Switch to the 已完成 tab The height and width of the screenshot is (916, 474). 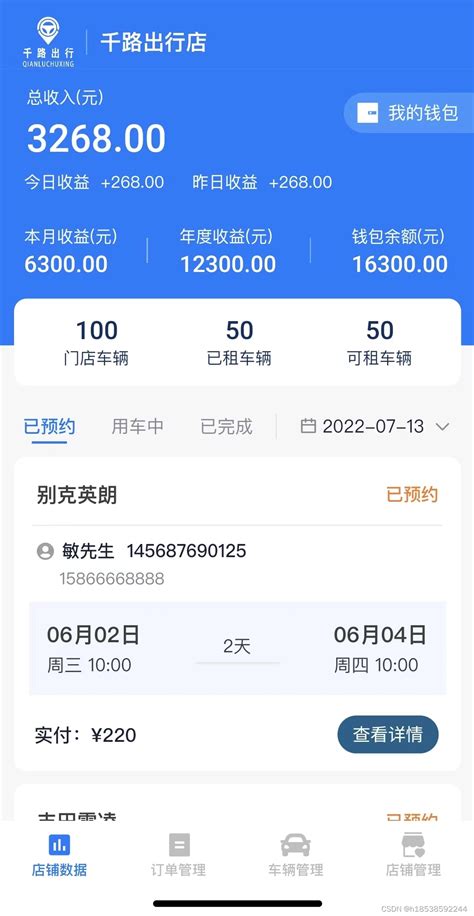point(226,426)
